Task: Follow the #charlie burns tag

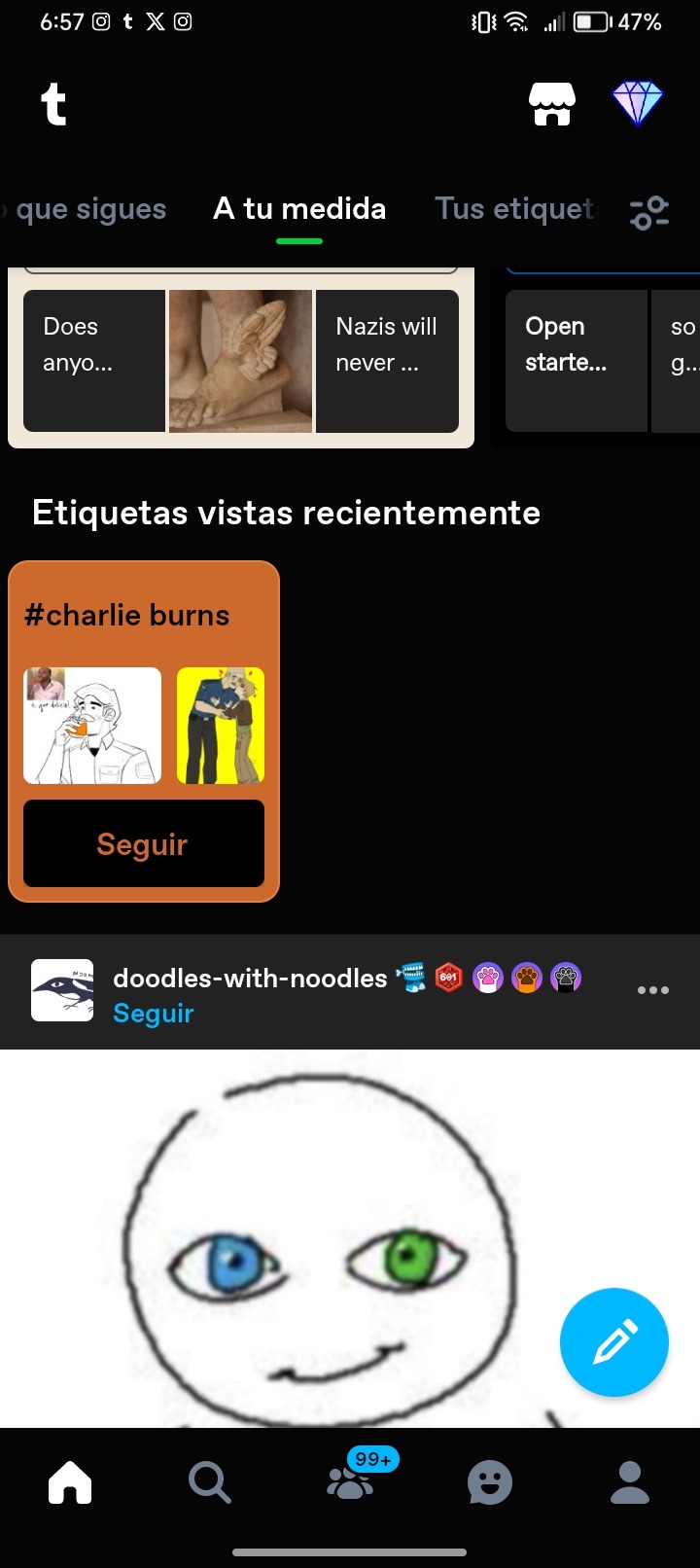Action: (x=143, y=843)
